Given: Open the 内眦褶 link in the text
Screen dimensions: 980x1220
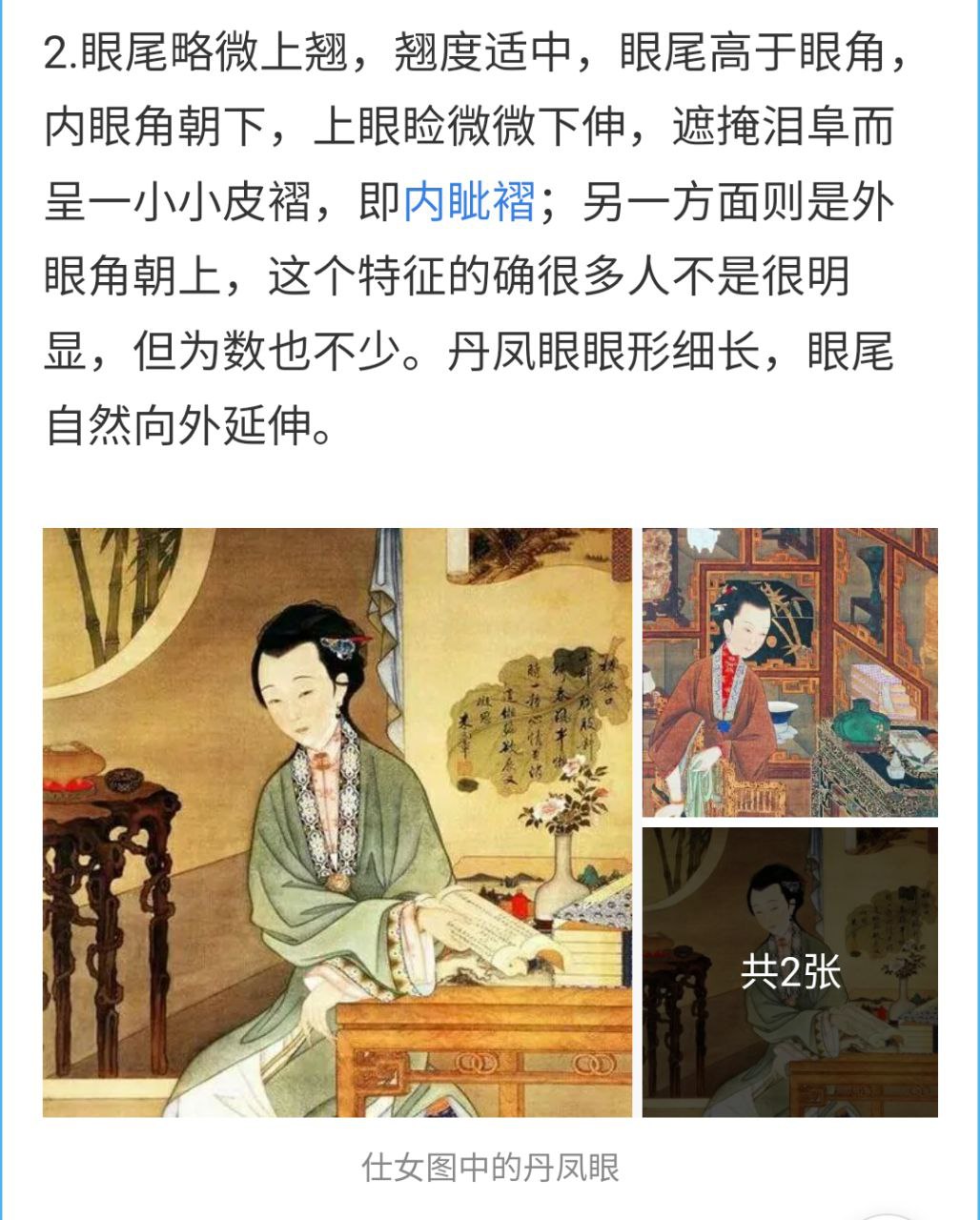Looking at the screenshot, I should pyautogui.click(x=468, y=204).
